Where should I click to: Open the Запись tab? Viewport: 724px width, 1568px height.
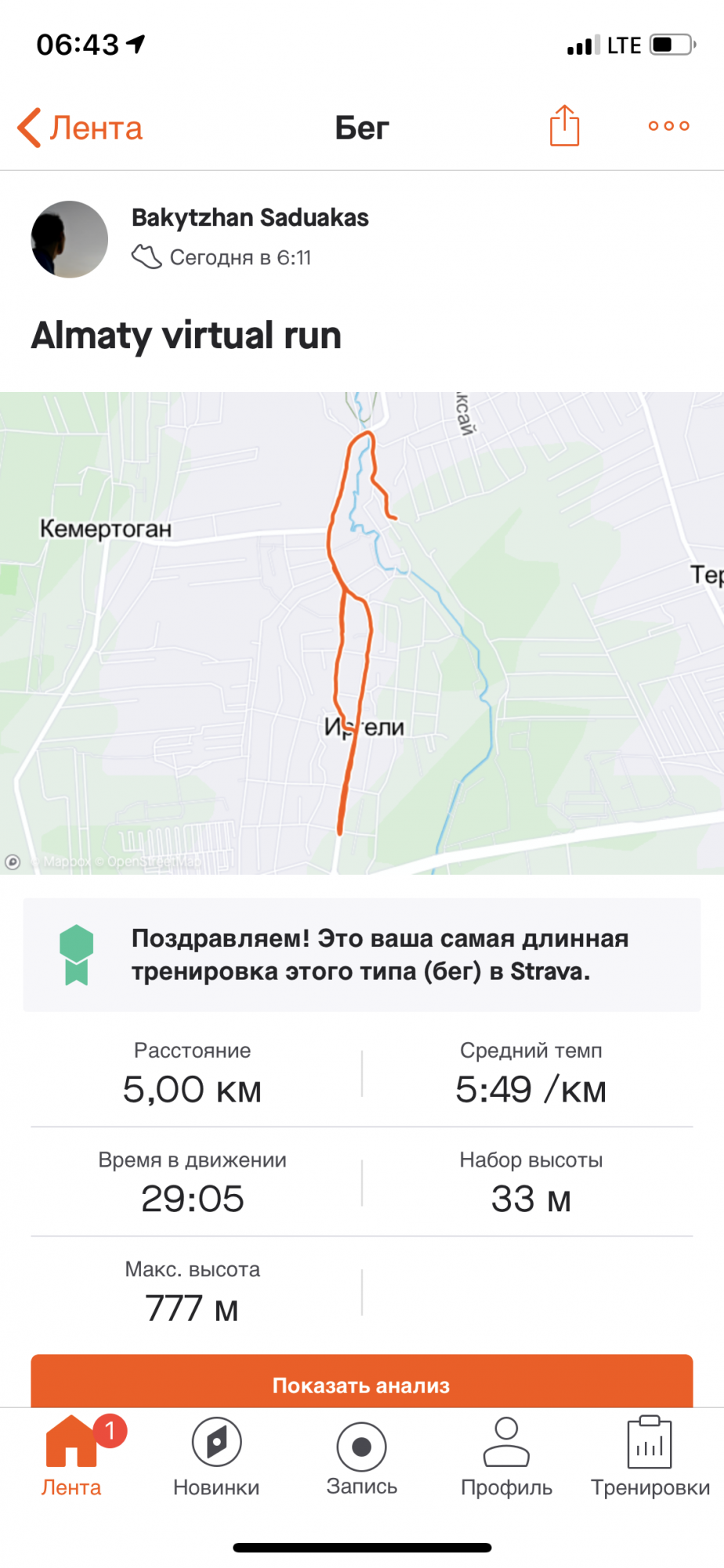tap(361, 1457)
